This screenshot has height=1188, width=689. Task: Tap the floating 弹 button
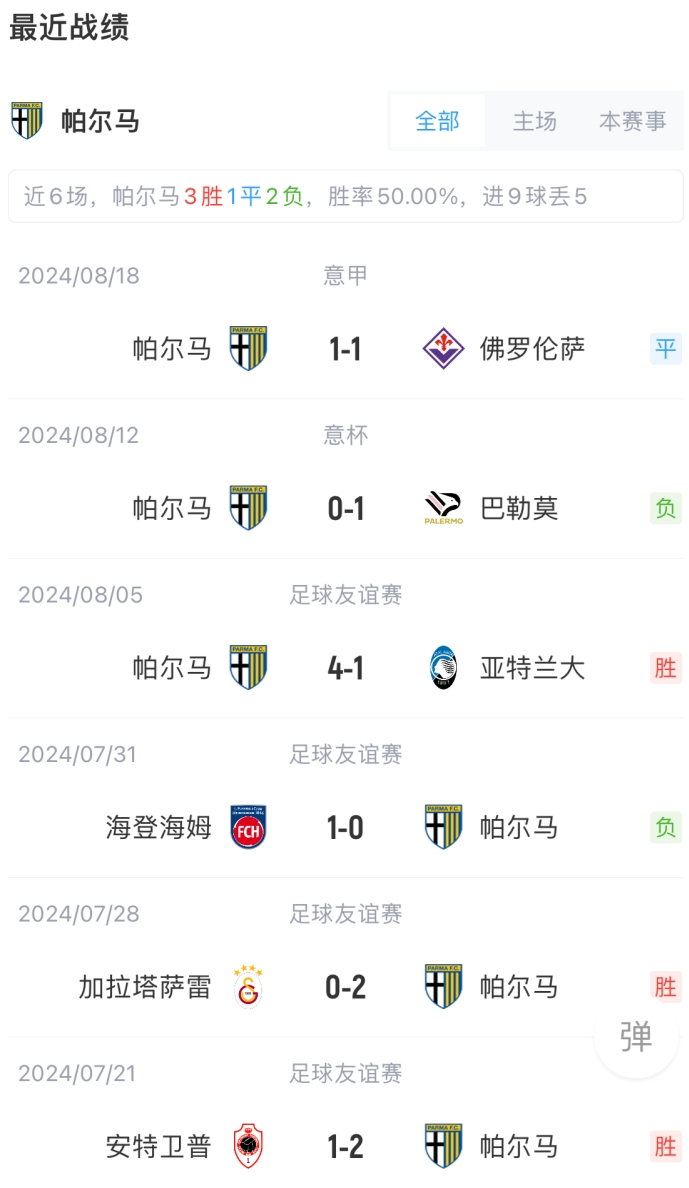pos(636,1036)
